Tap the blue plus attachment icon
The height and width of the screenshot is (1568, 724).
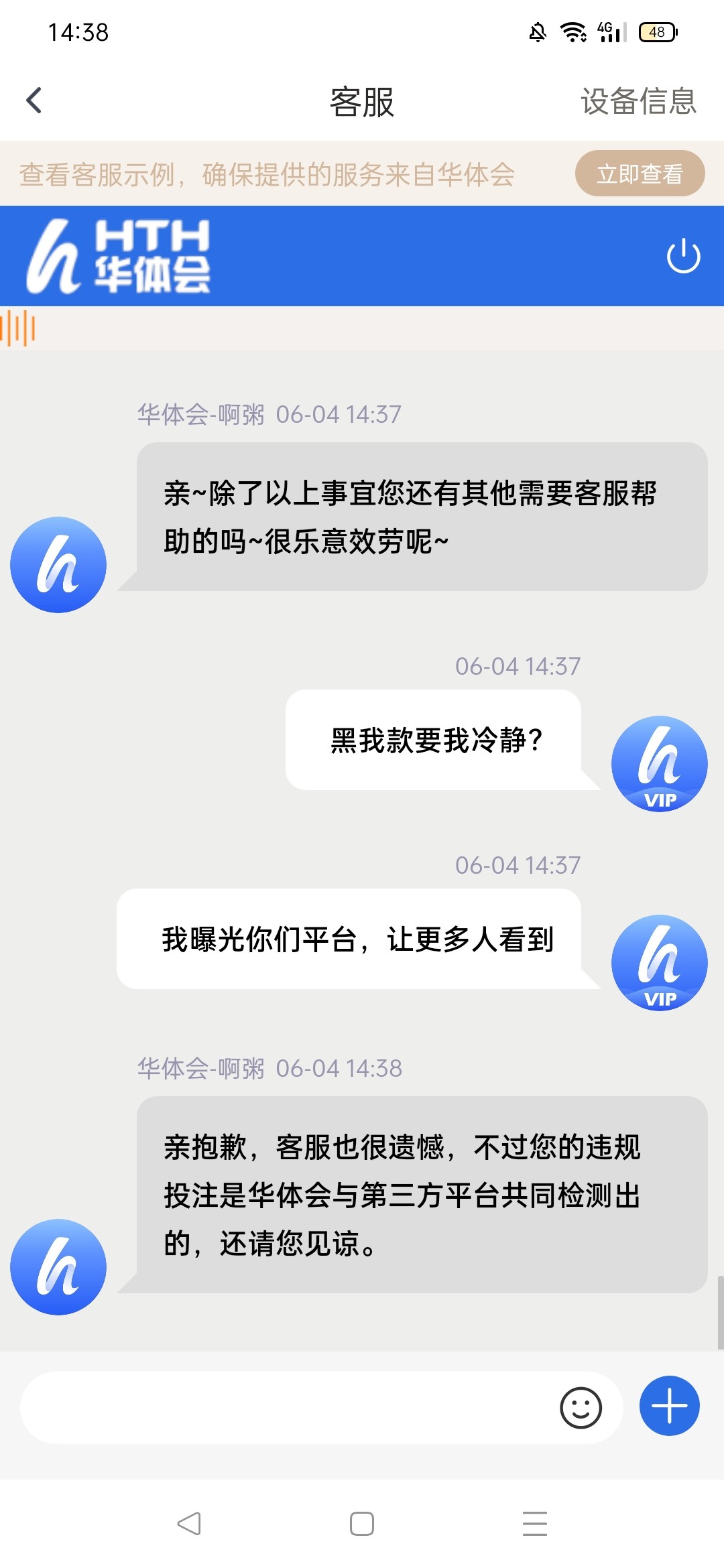coord(668,1406)
